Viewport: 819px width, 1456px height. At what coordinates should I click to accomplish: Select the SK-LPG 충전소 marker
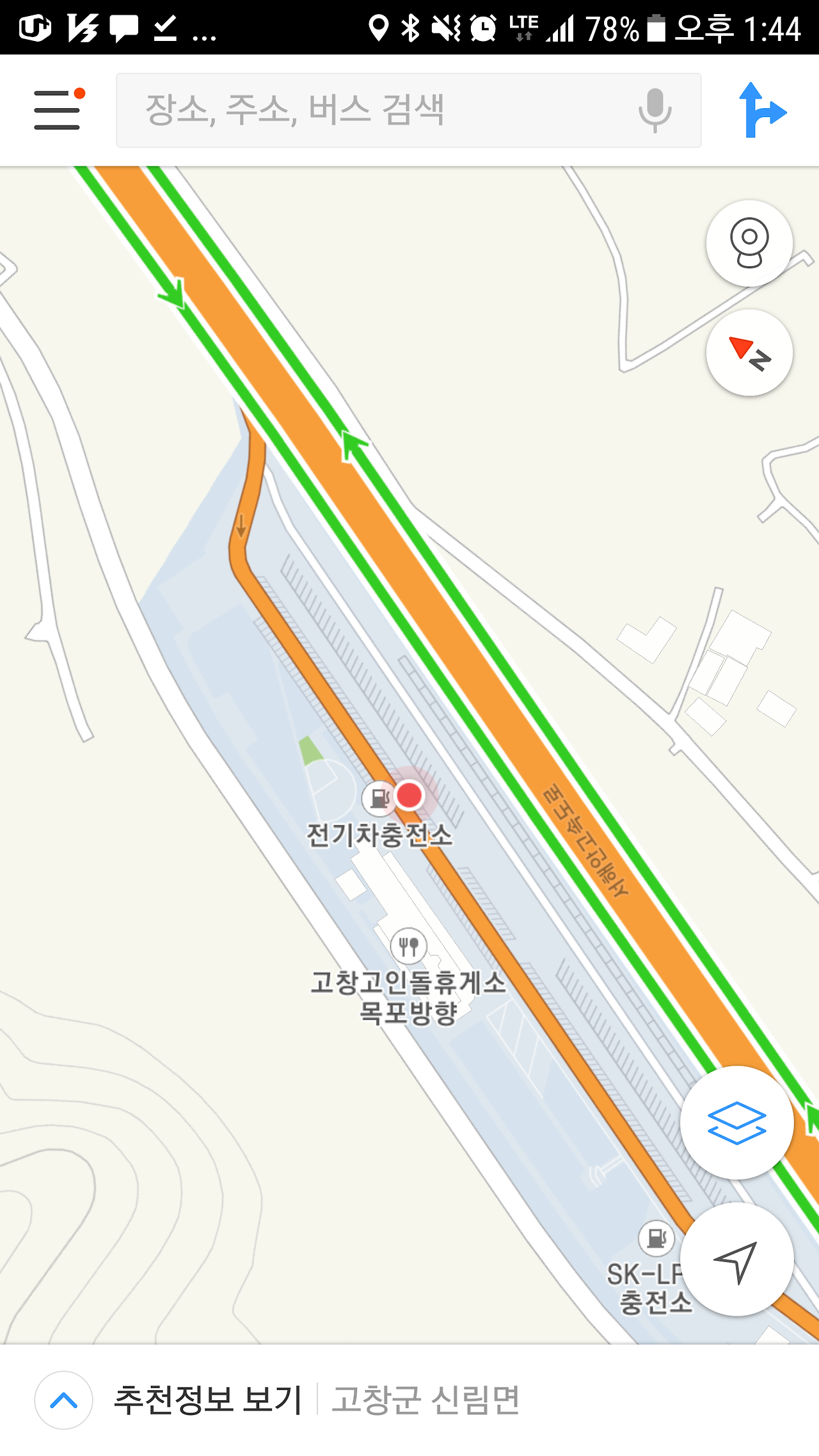(x=656, y=1238)
